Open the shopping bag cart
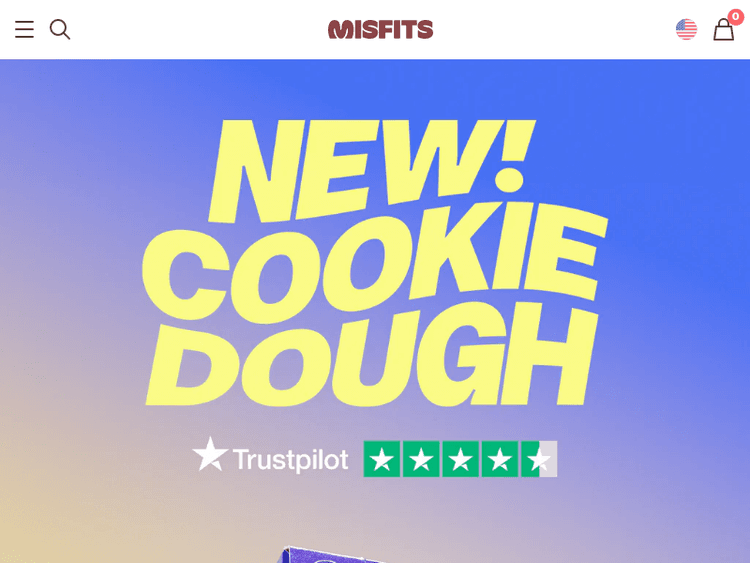The height and width of the screenshot is (563, 750). point(723,30)
